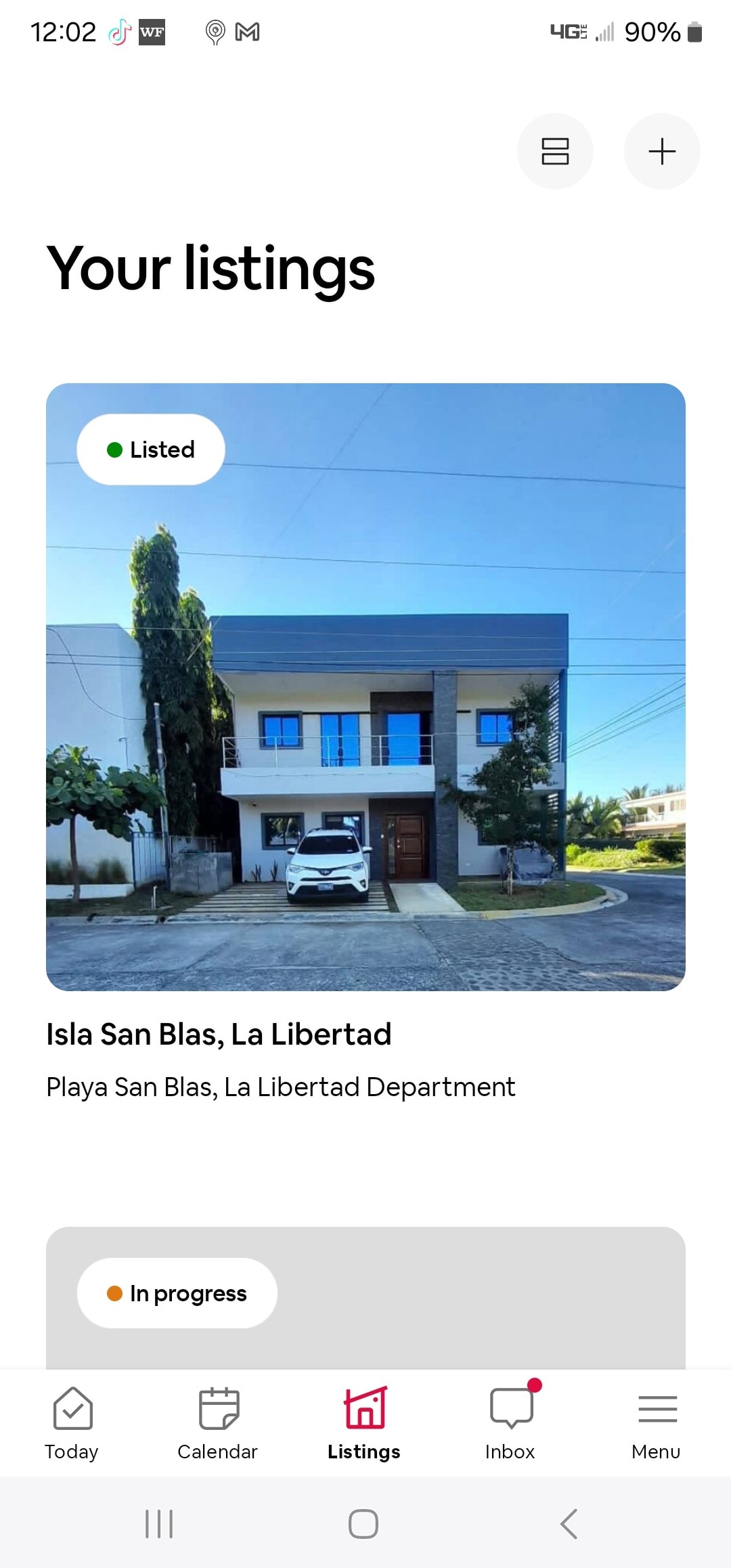
Task: Open the Isla San Blas, La Libertad listing
Action: coord(365,687)
